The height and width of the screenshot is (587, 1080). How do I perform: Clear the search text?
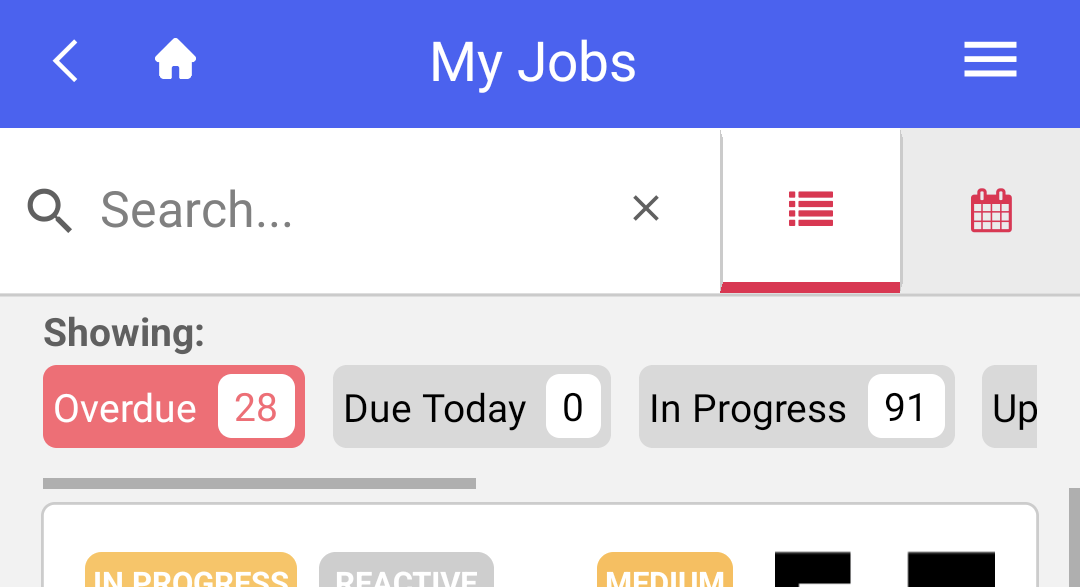pos(646,209)
